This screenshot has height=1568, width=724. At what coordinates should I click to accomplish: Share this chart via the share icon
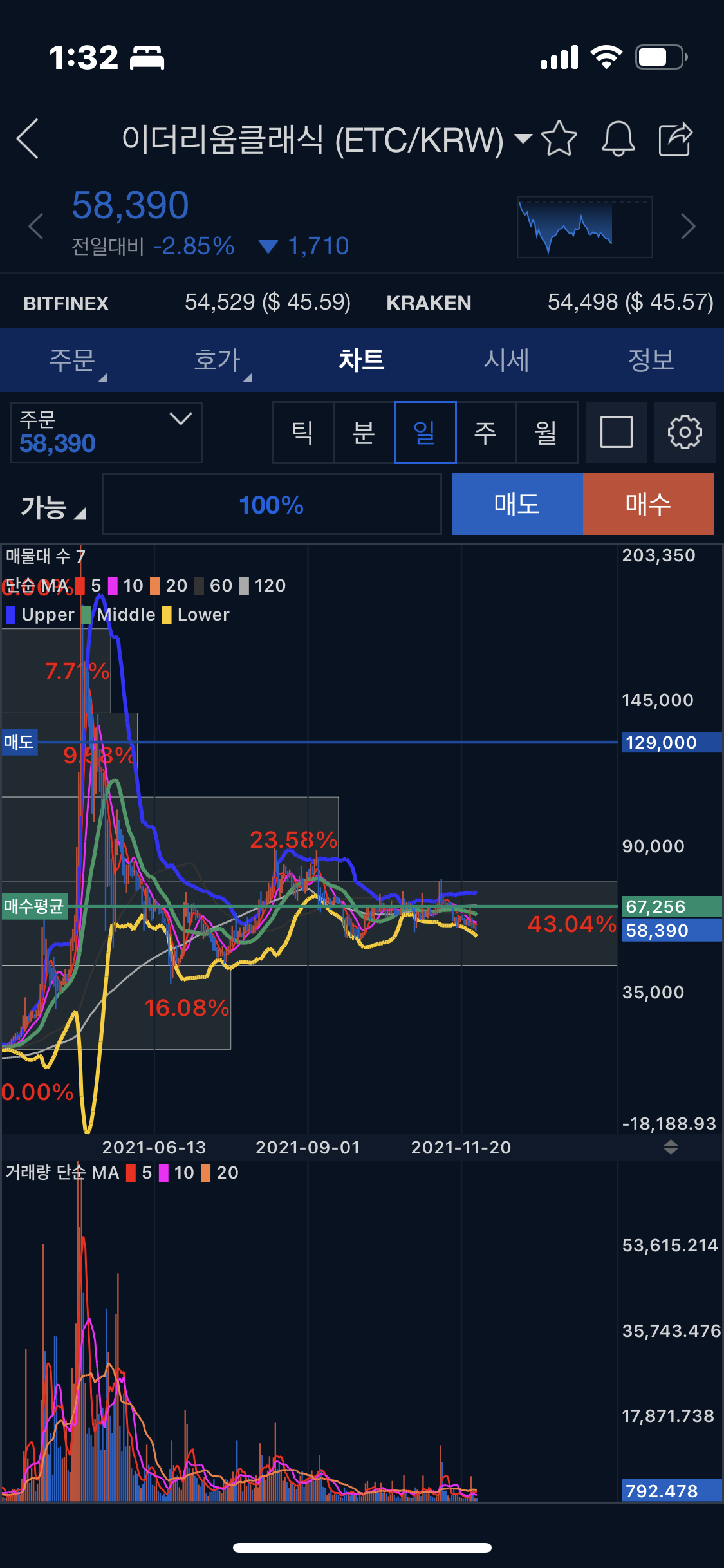tap(675, 138)
